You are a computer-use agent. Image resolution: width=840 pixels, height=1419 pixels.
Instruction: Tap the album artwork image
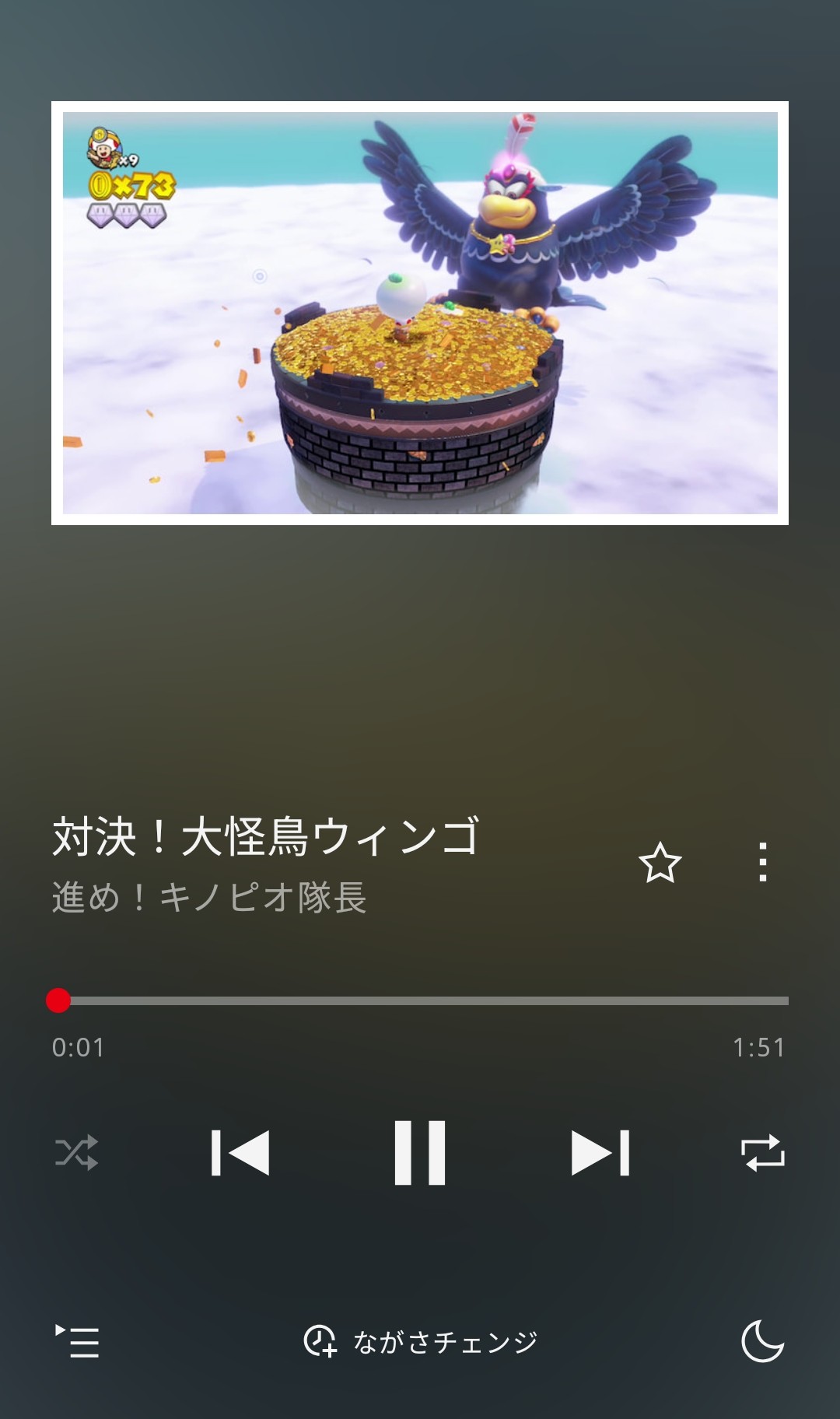pos(420,313)
